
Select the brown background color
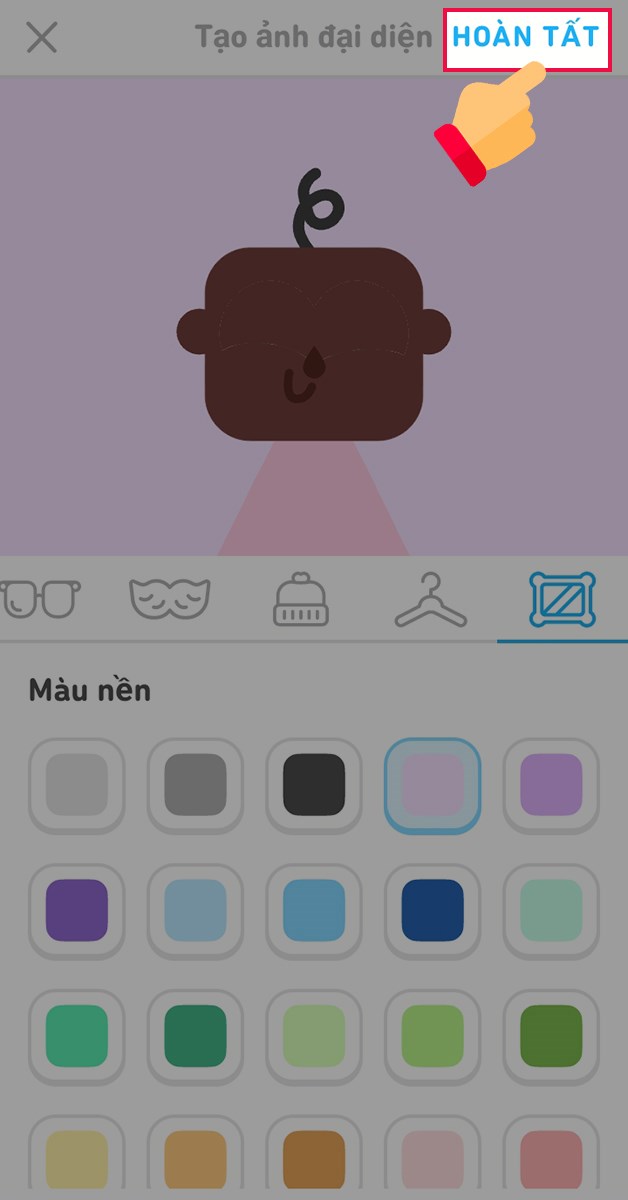point(314,1160)
